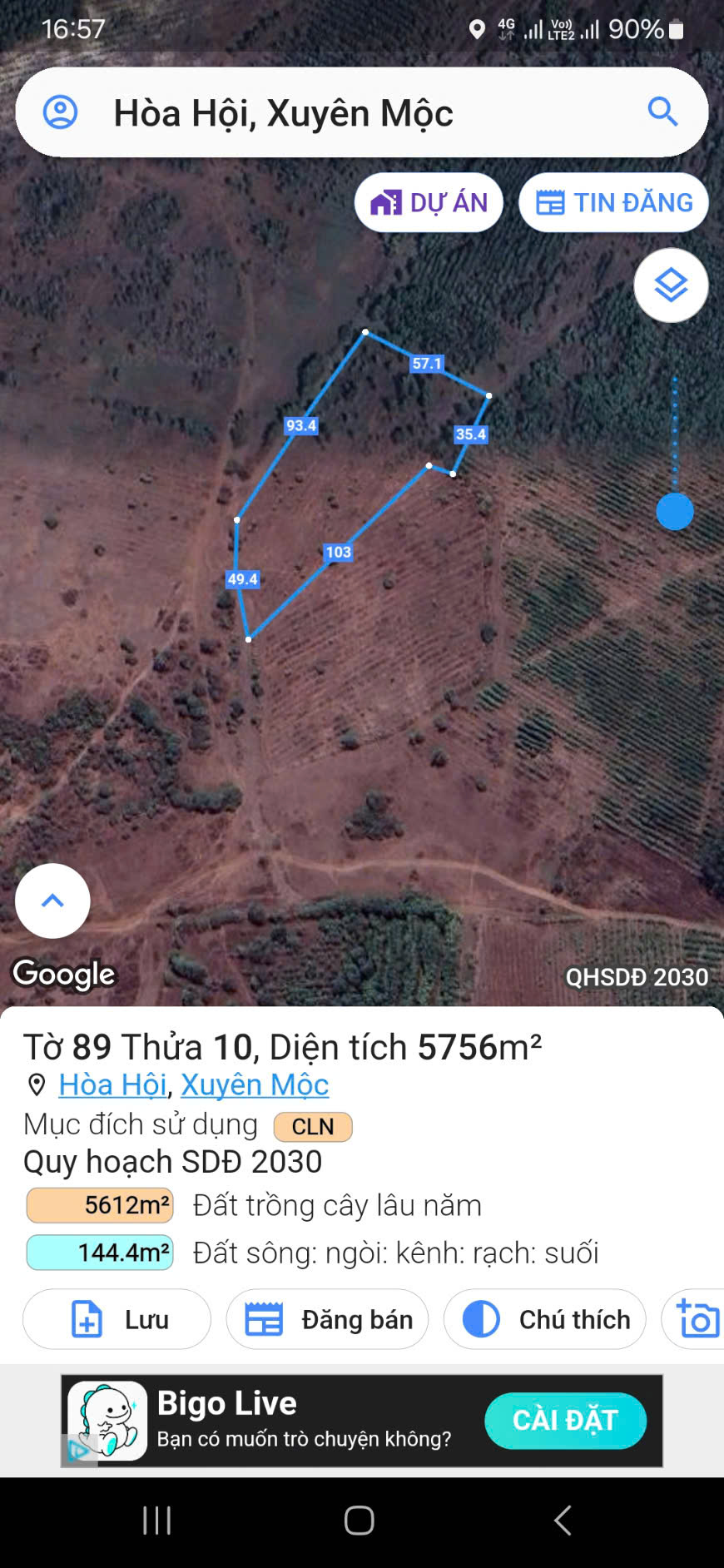Open the Xuyên Mộc link

click(x=255, y=1084)
